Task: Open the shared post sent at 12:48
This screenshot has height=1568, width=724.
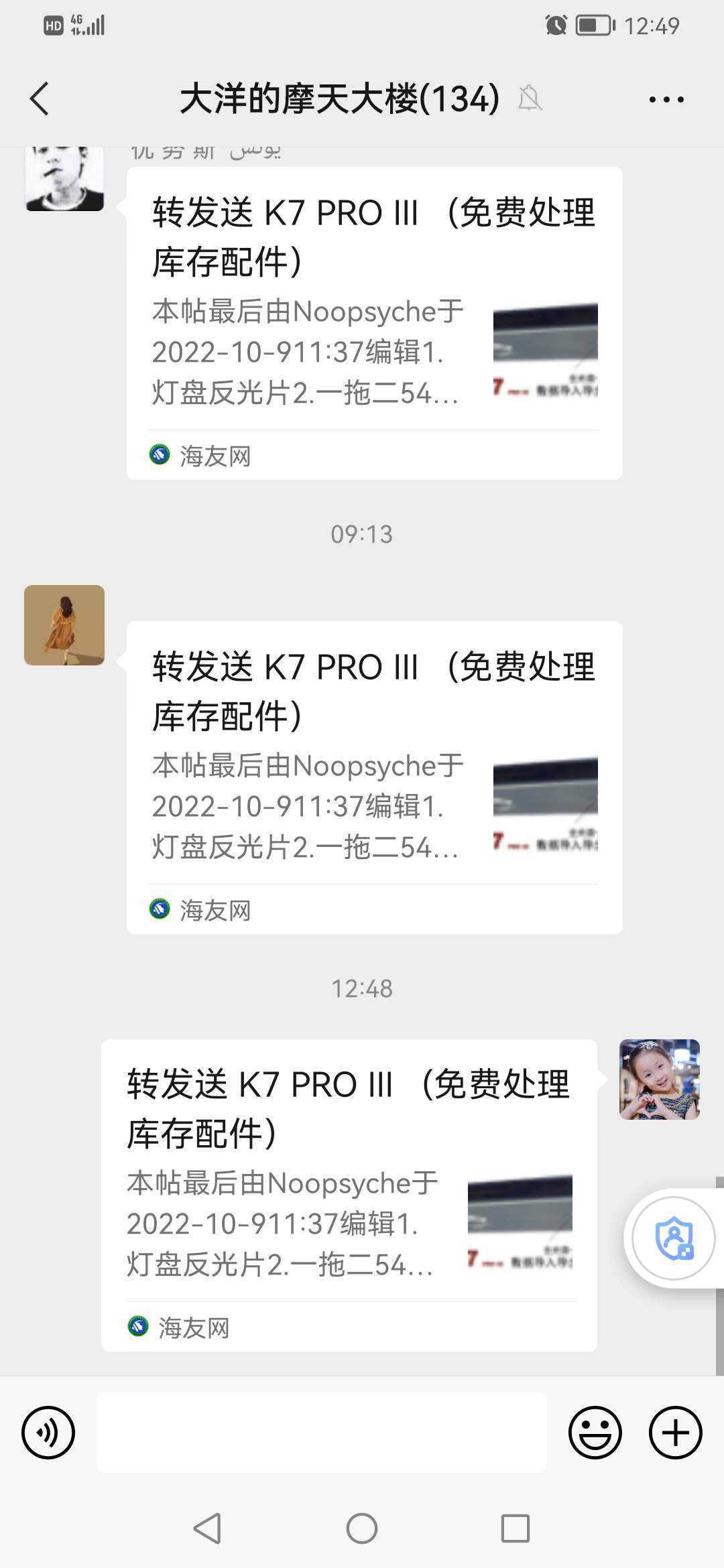Action: click(349, 1195)
